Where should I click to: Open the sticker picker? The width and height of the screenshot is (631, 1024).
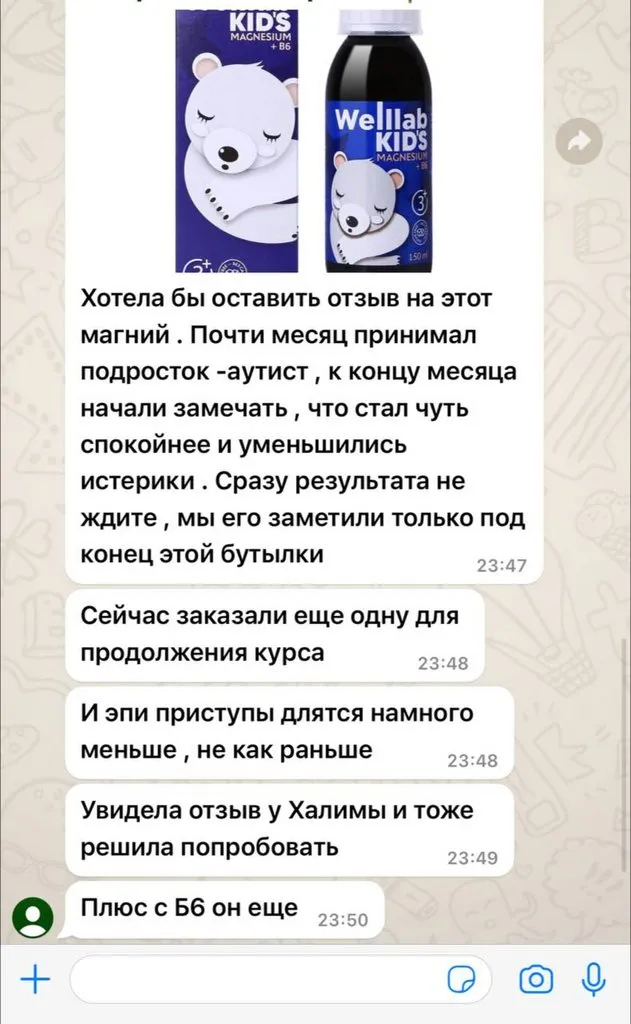tap(462, 979)
